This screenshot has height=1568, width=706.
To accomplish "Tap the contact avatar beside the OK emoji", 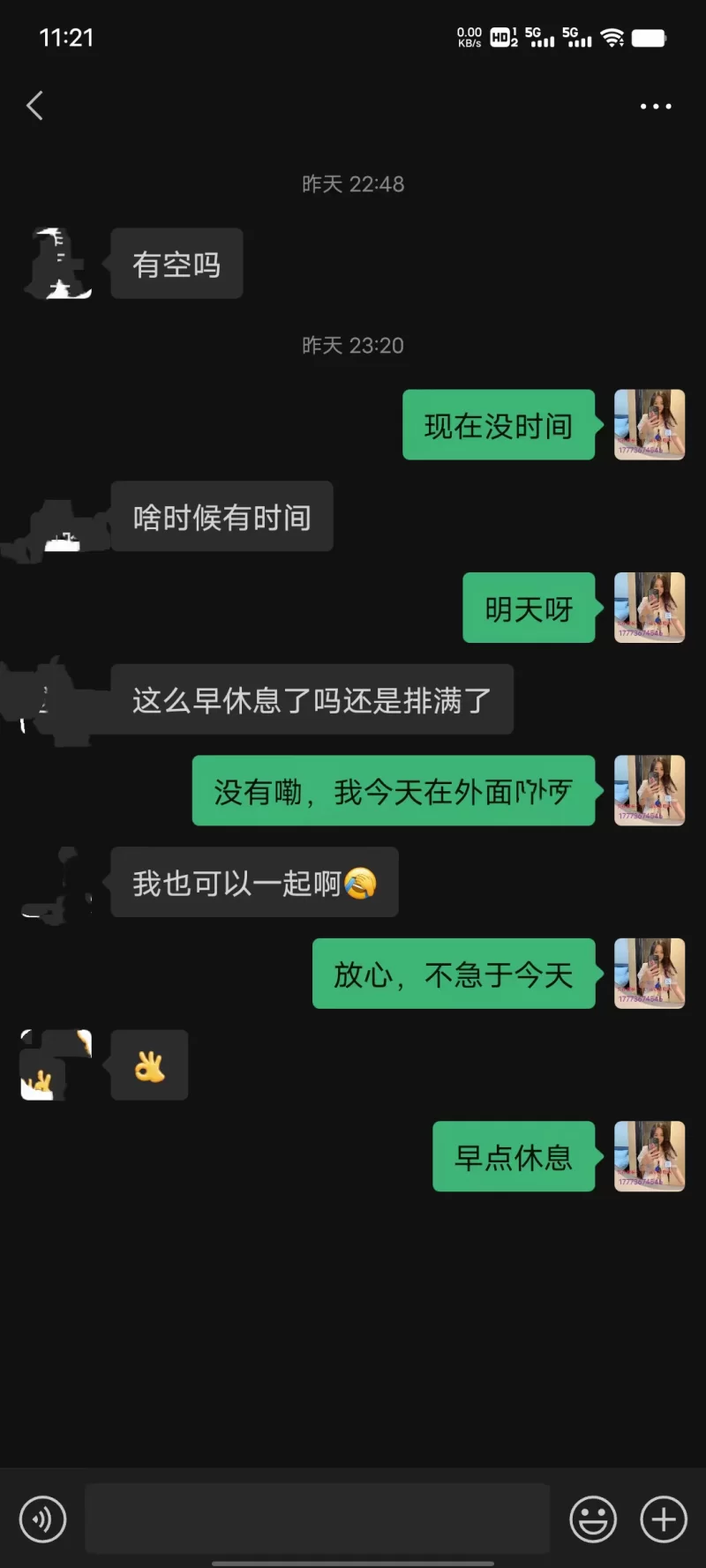I will pyautogui.click(x=56, y=1064).
